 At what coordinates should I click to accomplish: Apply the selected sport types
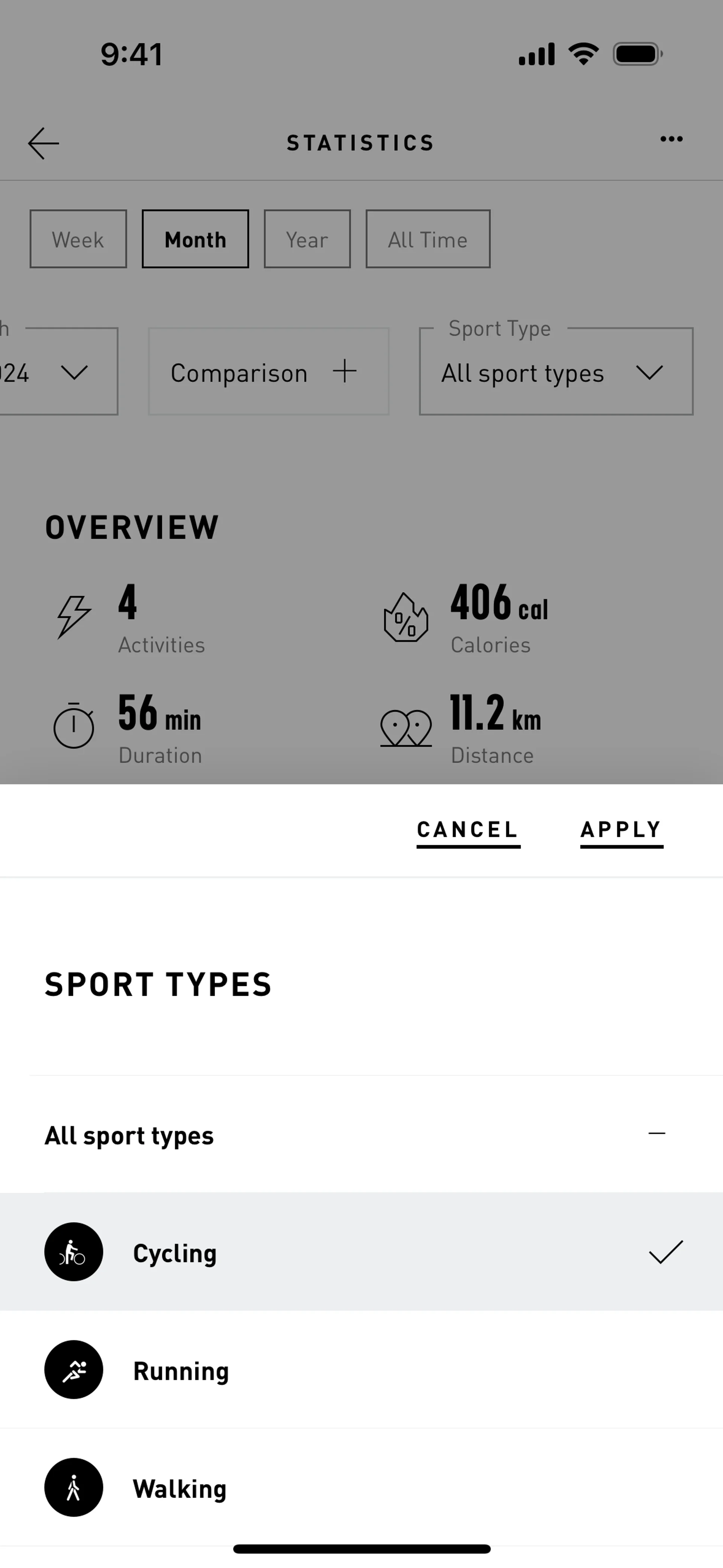[621, 830]
